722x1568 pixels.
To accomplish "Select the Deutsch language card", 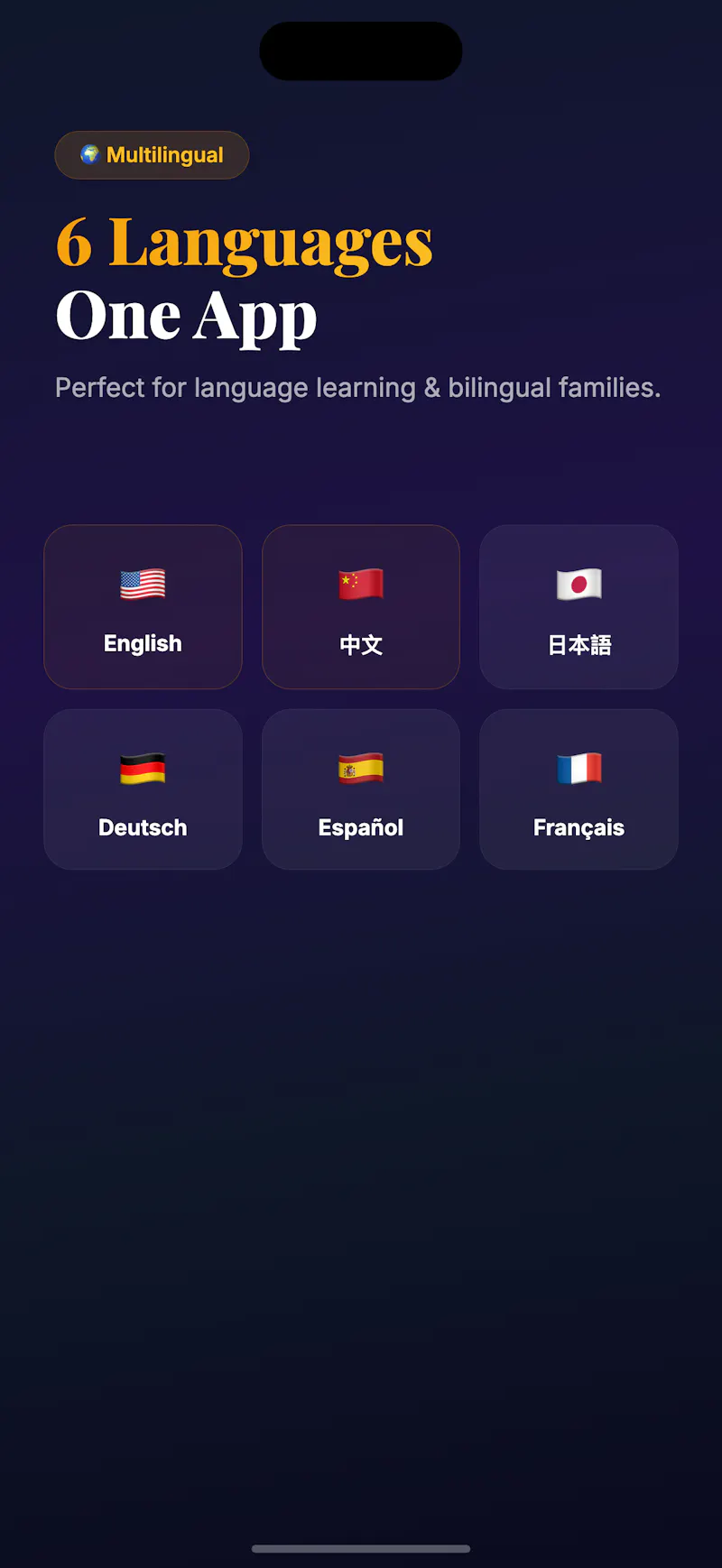I will (x=143, y=789).
